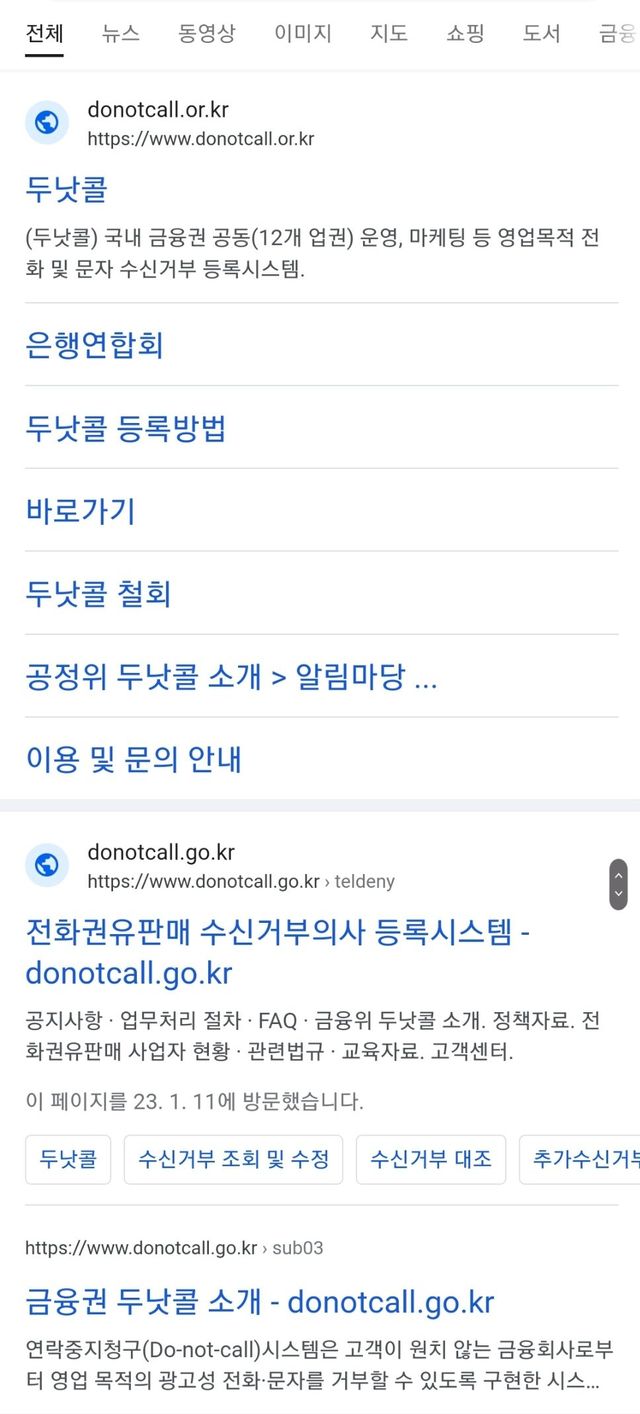Viewport: 640px width, 1414px height.
Task: Open the 두낫콜 등록방법 sitelink
Action: pos(126,428)
